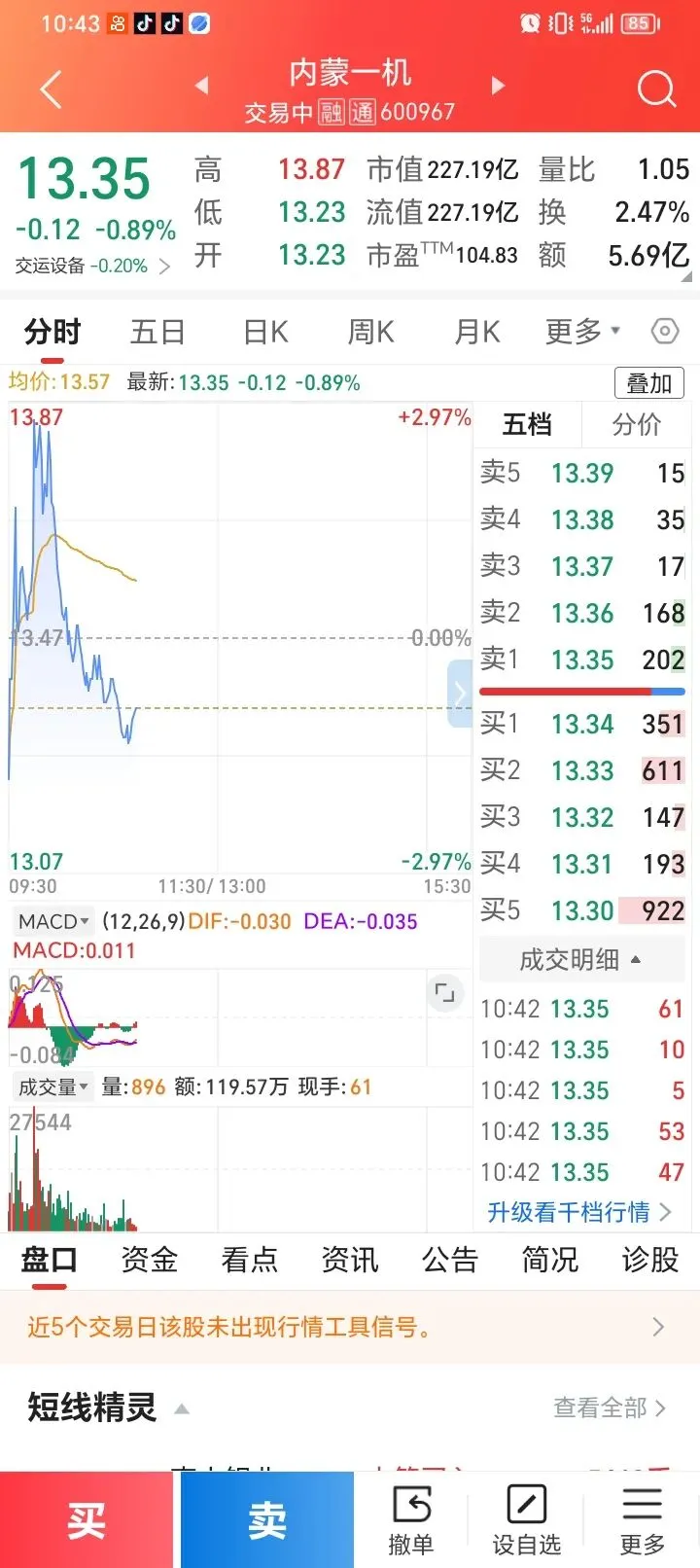
Task: Go back using the top-left arrow
Action: point(52,89)
